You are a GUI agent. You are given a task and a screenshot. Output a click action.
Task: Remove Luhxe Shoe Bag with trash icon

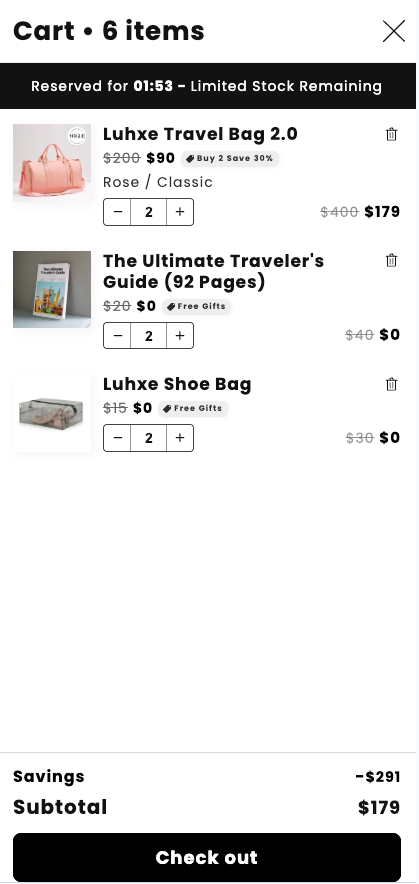click(x=391, y=384)
